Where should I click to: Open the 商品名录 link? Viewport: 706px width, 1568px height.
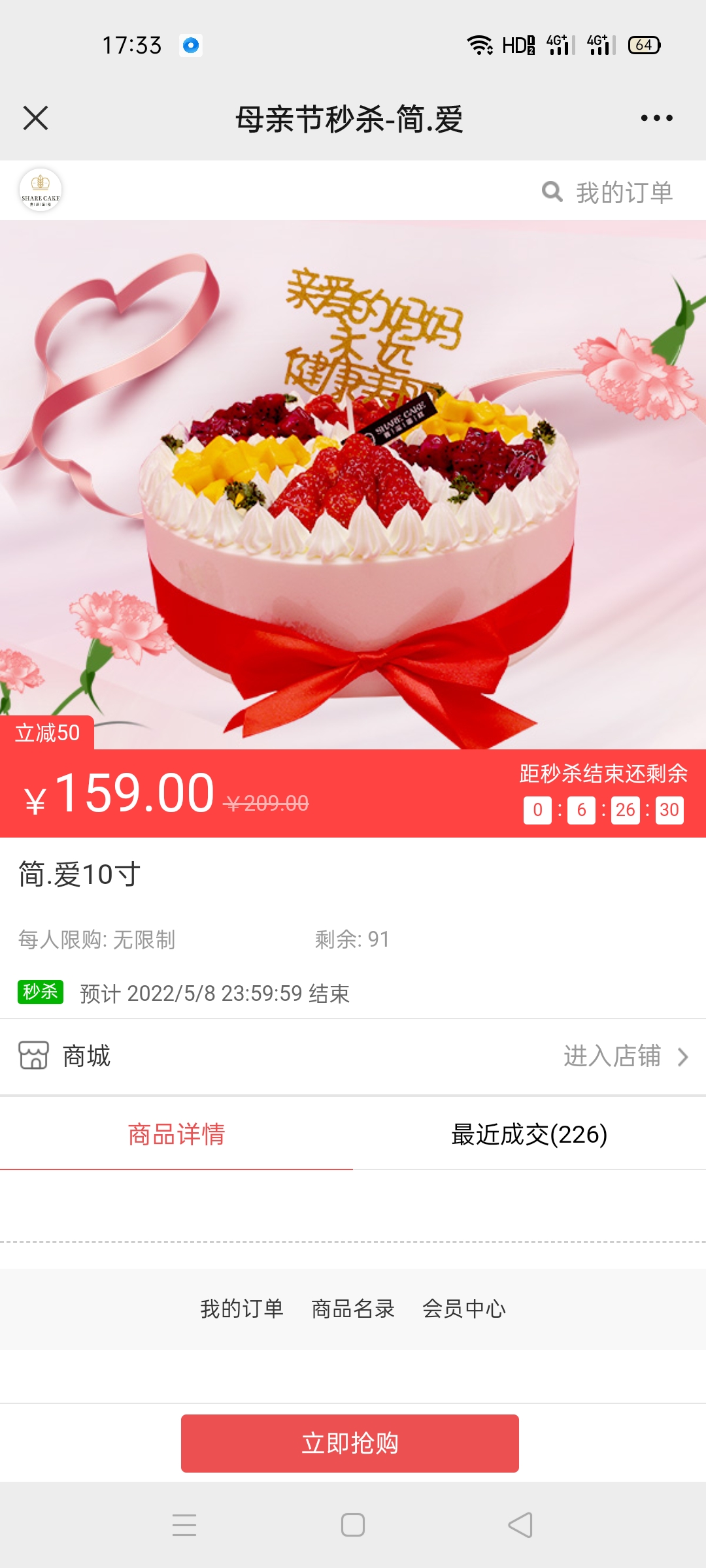pyautogui.click(x=353, y=1309)
